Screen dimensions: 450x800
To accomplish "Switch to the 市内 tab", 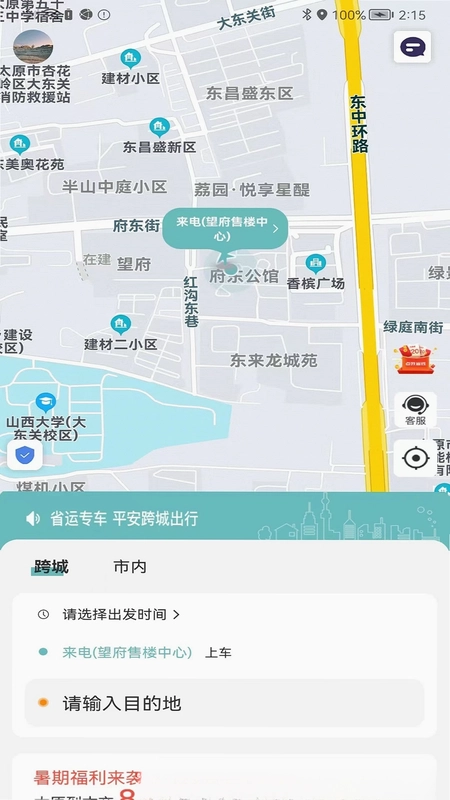I will [130, 567].
